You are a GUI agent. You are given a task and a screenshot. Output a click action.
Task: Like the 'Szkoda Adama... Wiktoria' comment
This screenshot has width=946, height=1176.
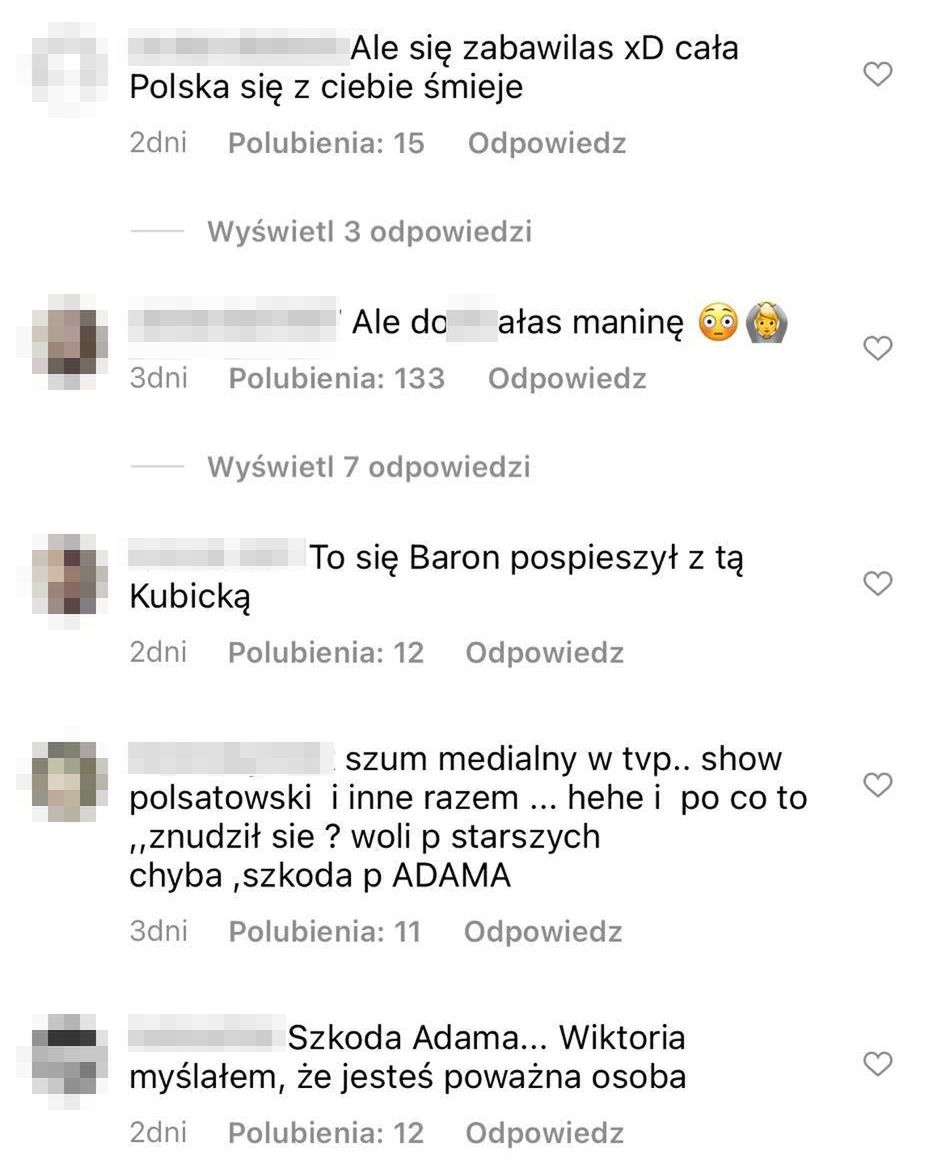point(877,1064)
